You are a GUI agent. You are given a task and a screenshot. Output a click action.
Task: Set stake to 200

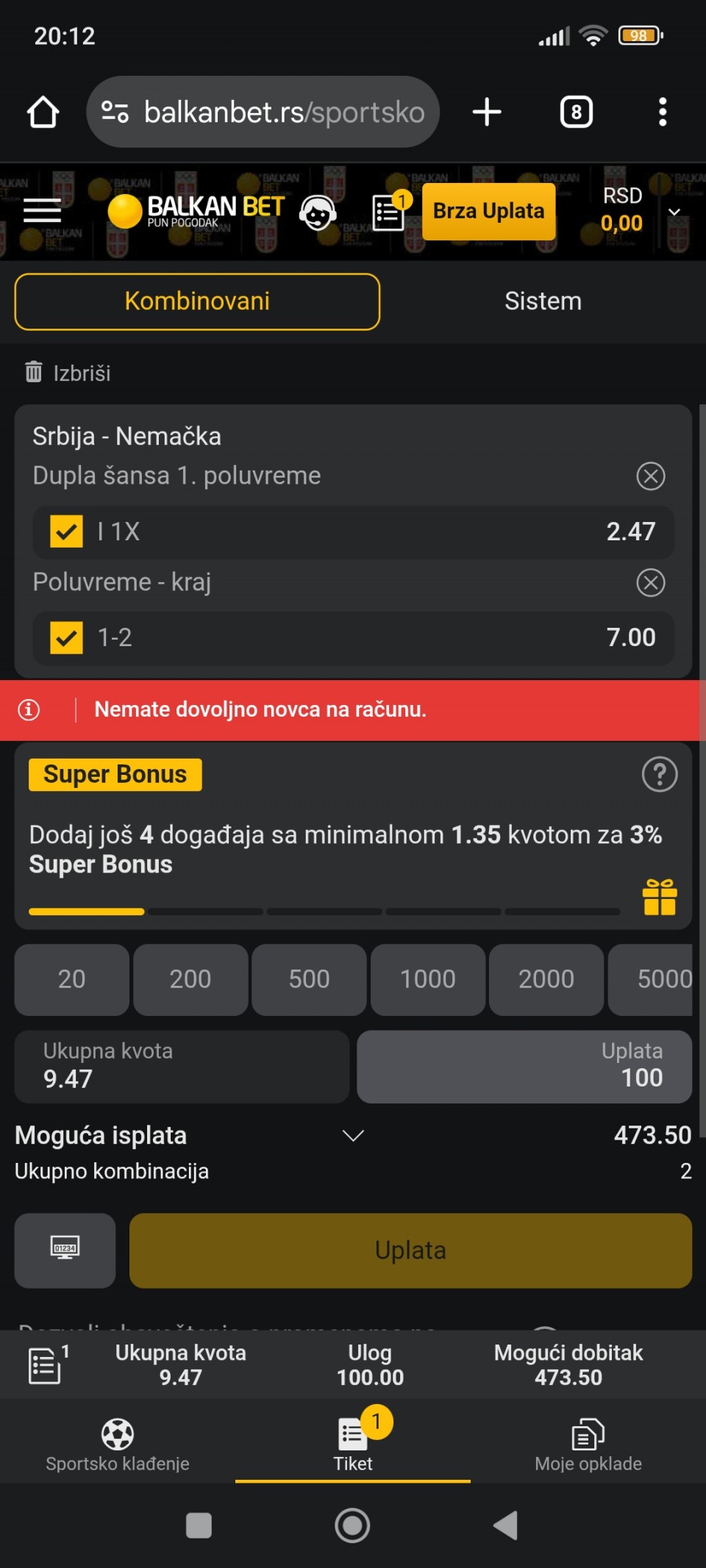point(190,979)
